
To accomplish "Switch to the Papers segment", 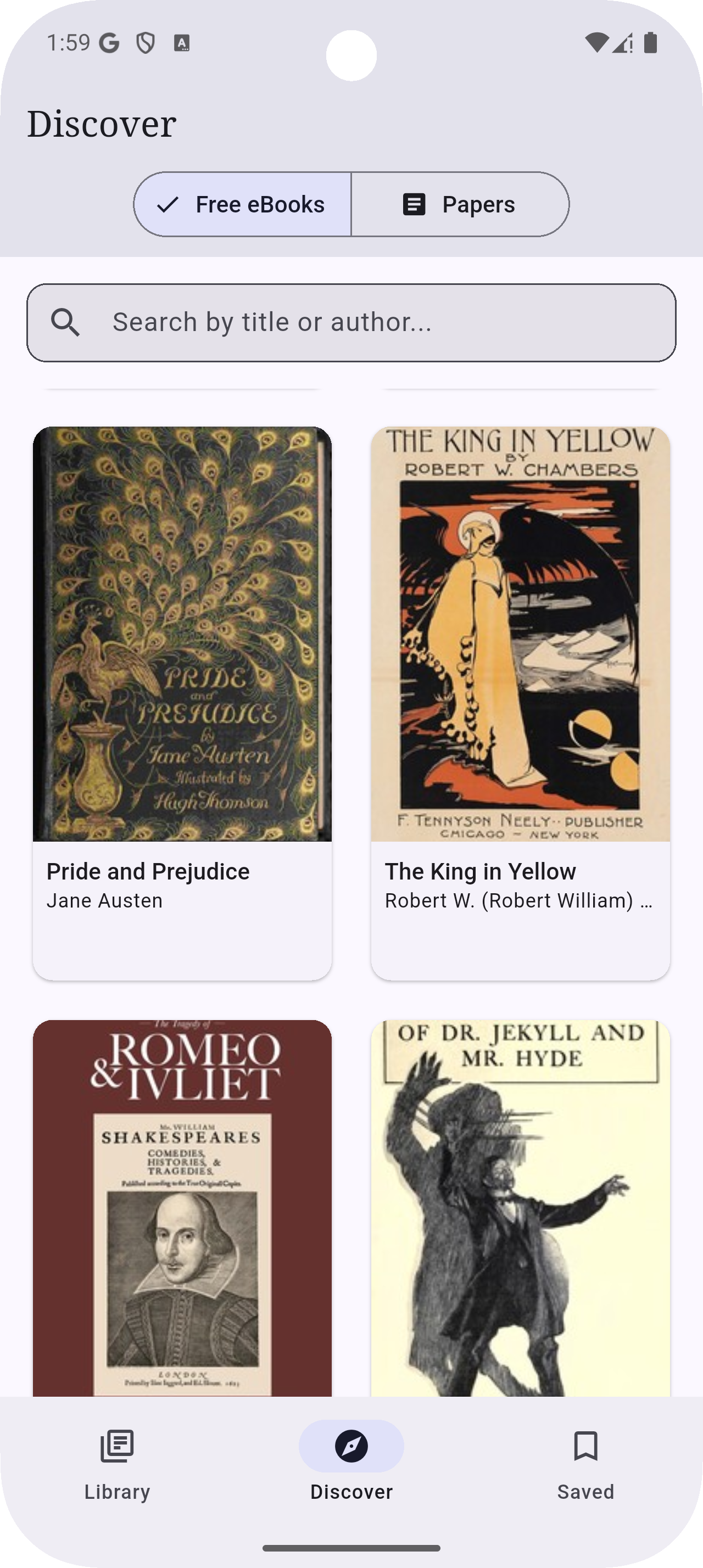I will click(460, 205).
